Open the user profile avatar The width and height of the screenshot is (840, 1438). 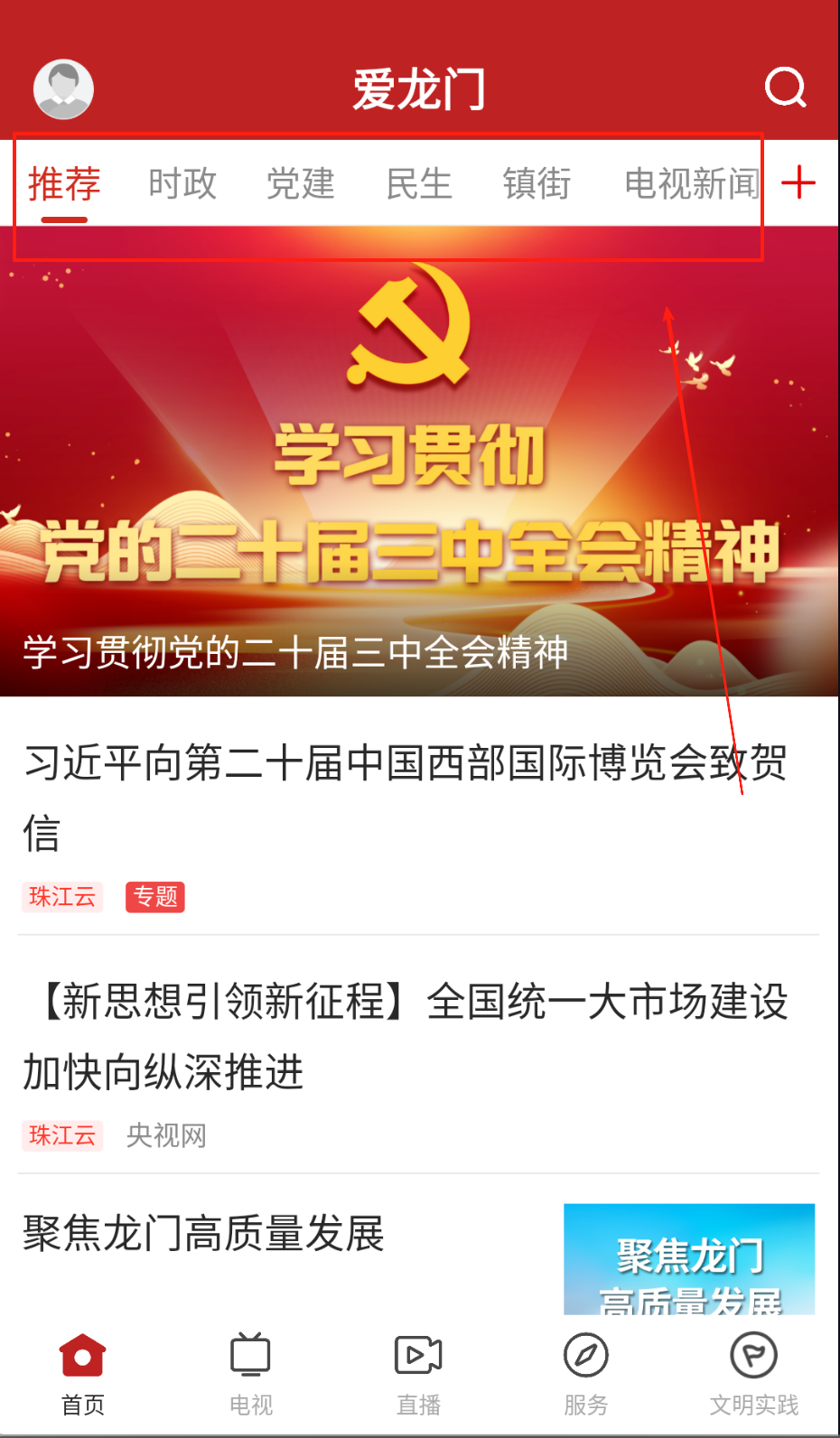point(63,89)
